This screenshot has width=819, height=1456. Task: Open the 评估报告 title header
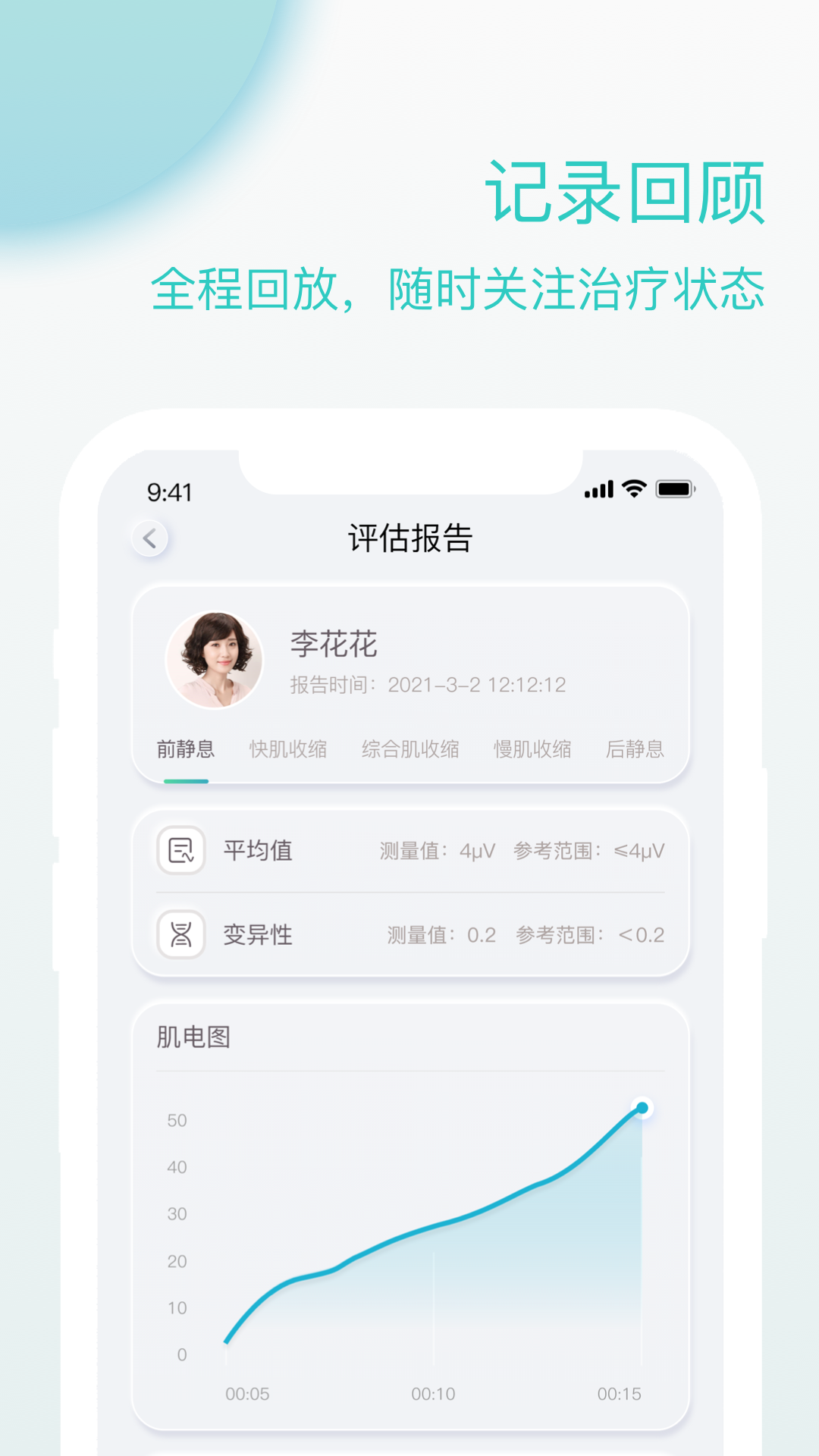tap(409, 536)
